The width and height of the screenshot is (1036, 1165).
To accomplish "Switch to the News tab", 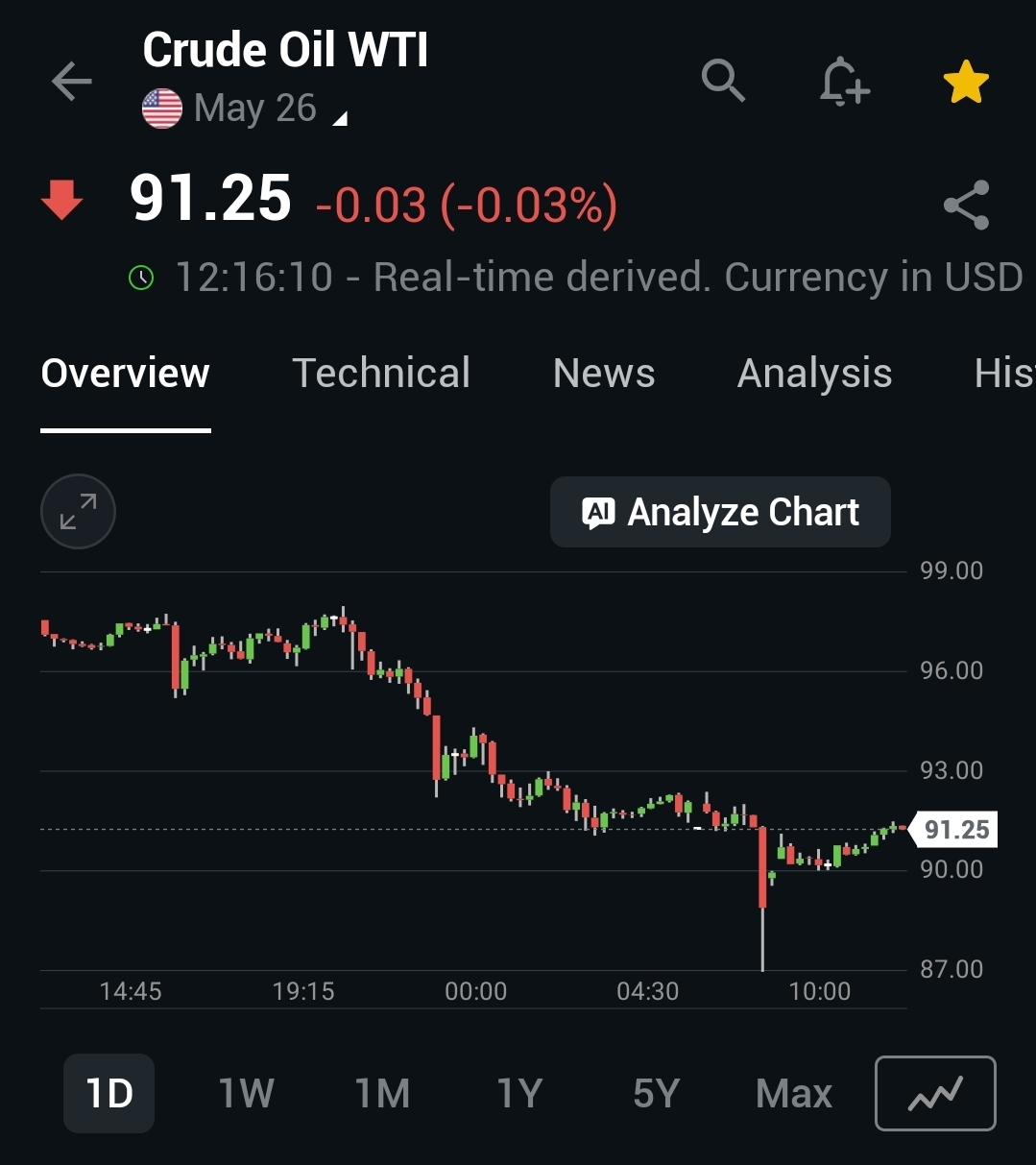I will tap(604, 374).
